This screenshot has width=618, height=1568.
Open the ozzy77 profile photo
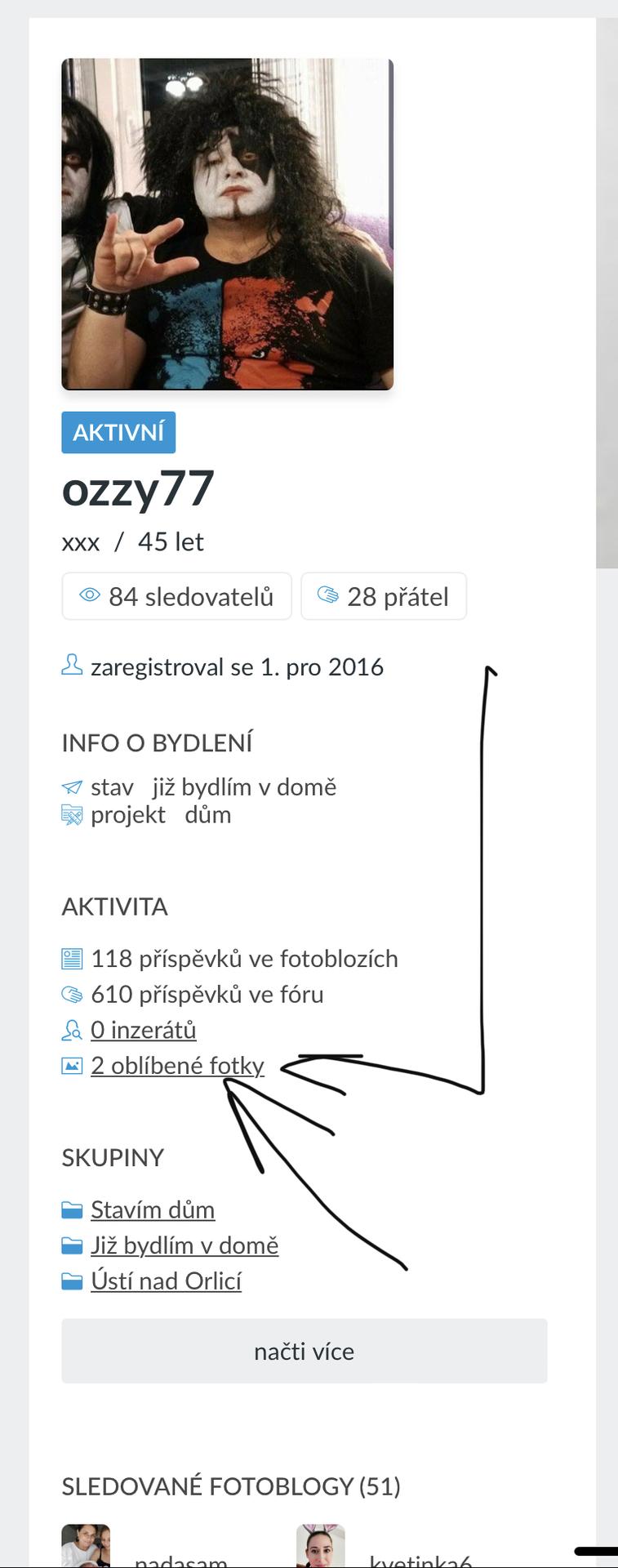[227, 224]
